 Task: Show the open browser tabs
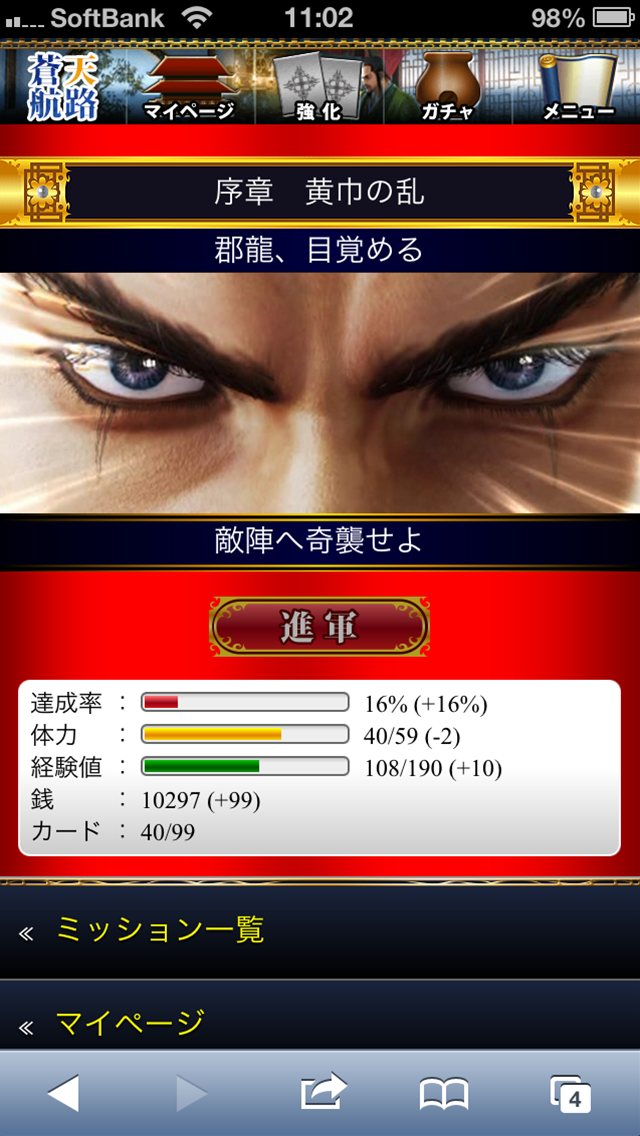570,1094
